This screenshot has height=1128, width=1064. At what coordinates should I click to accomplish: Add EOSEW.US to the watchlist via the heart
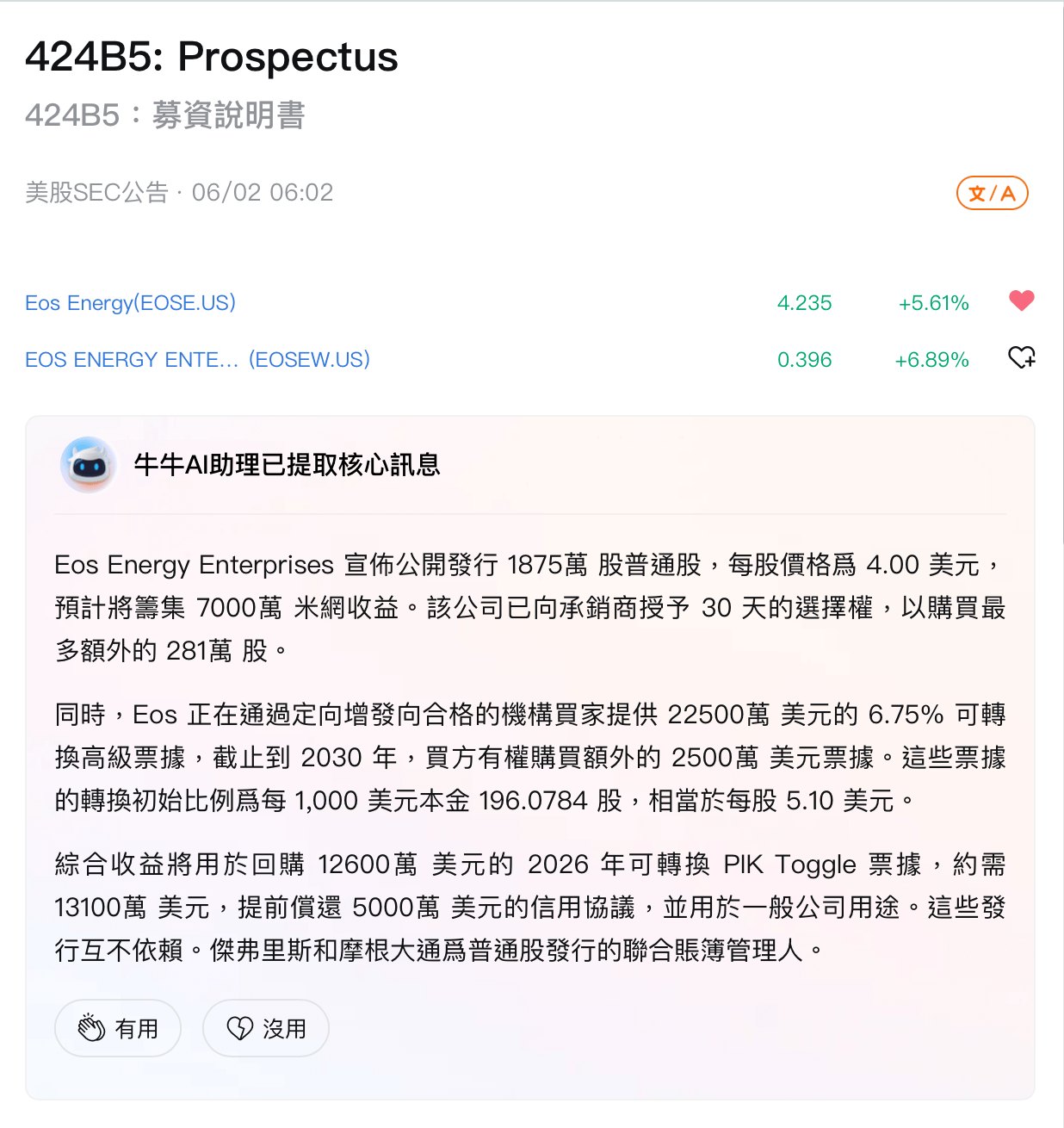1021,357
